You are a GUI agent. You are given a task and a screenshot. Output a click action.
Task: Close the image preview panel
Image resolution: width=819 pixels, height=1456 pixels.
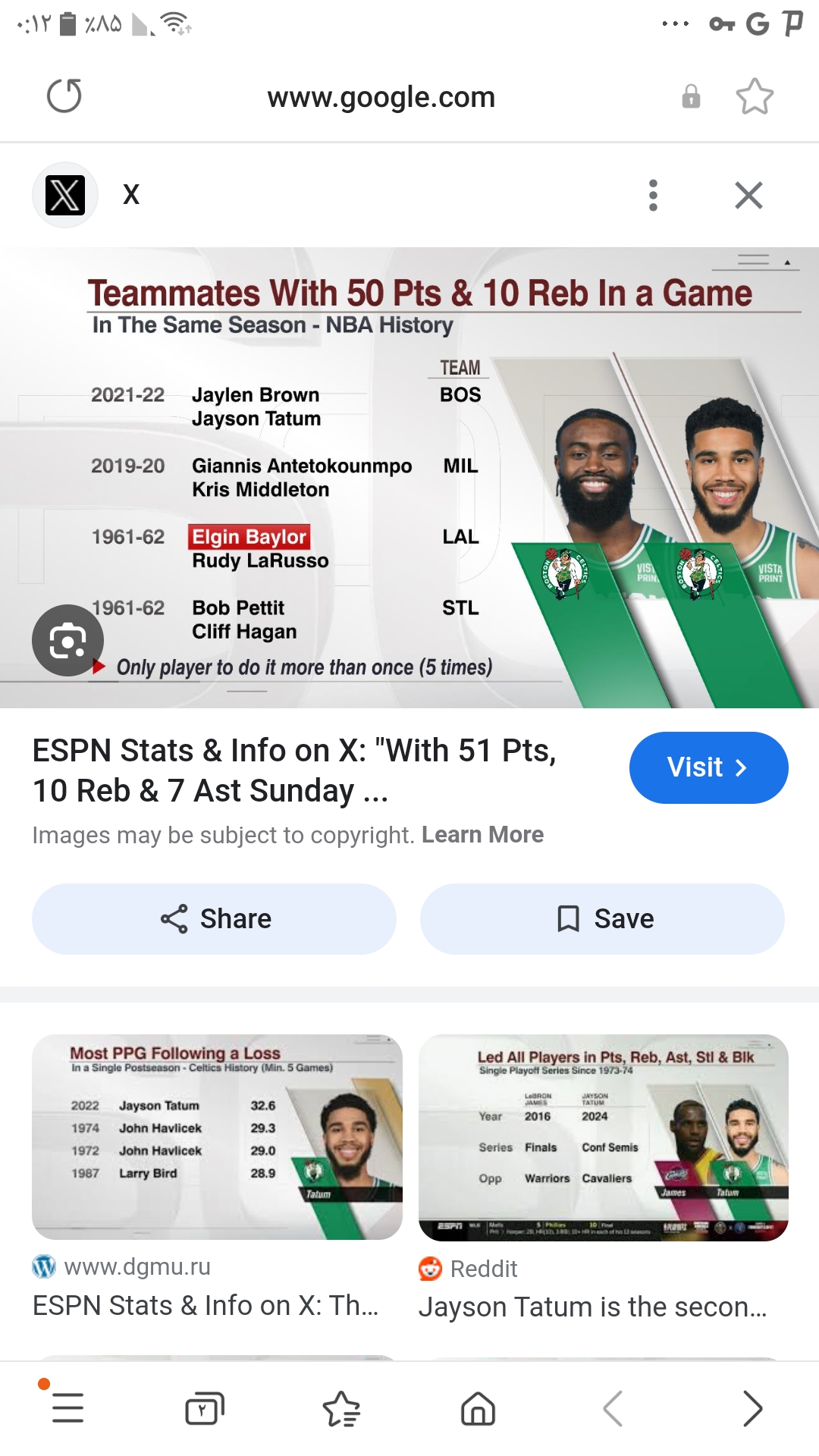(x=748, y=196)
